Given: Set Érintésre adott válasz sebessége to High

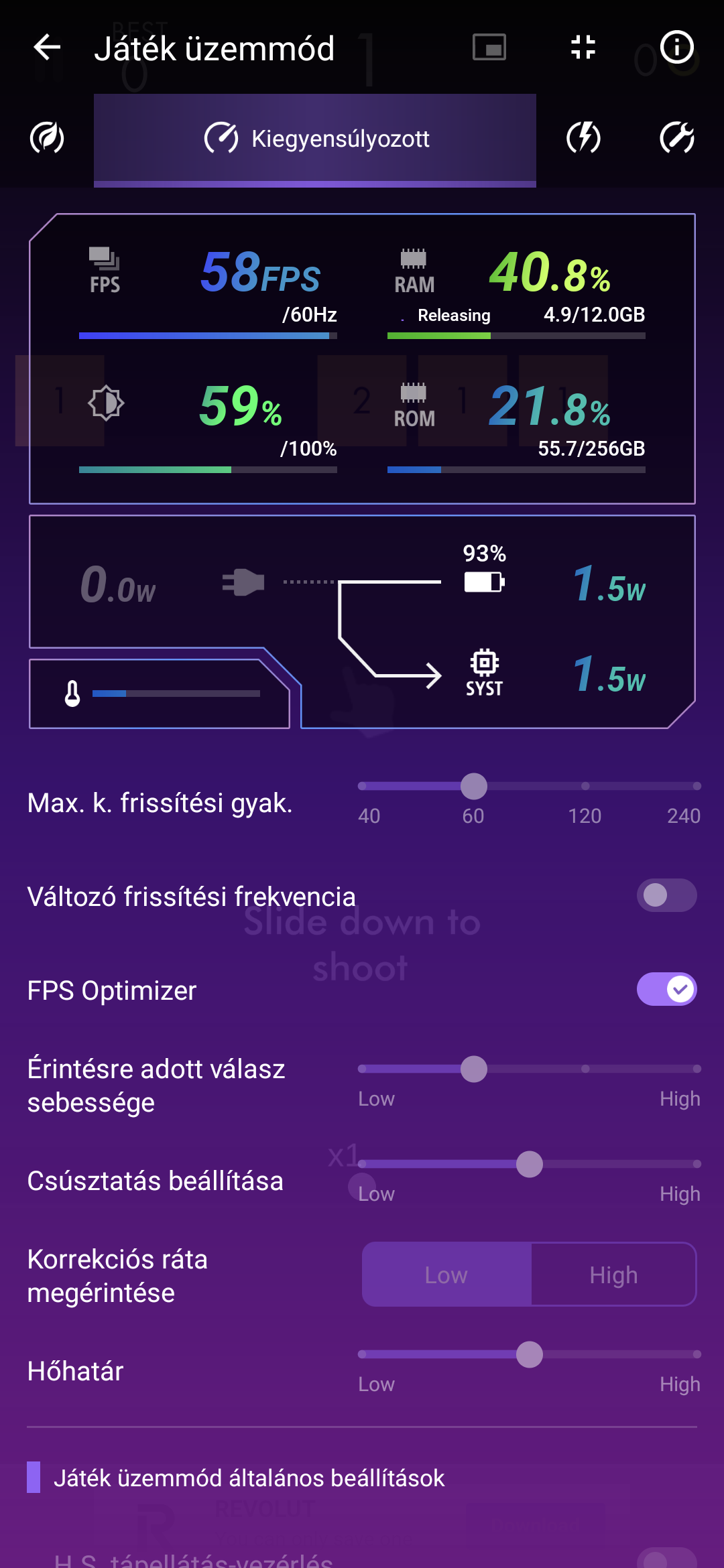Looking at the screenshot, I should click(x=697, y=1069).
